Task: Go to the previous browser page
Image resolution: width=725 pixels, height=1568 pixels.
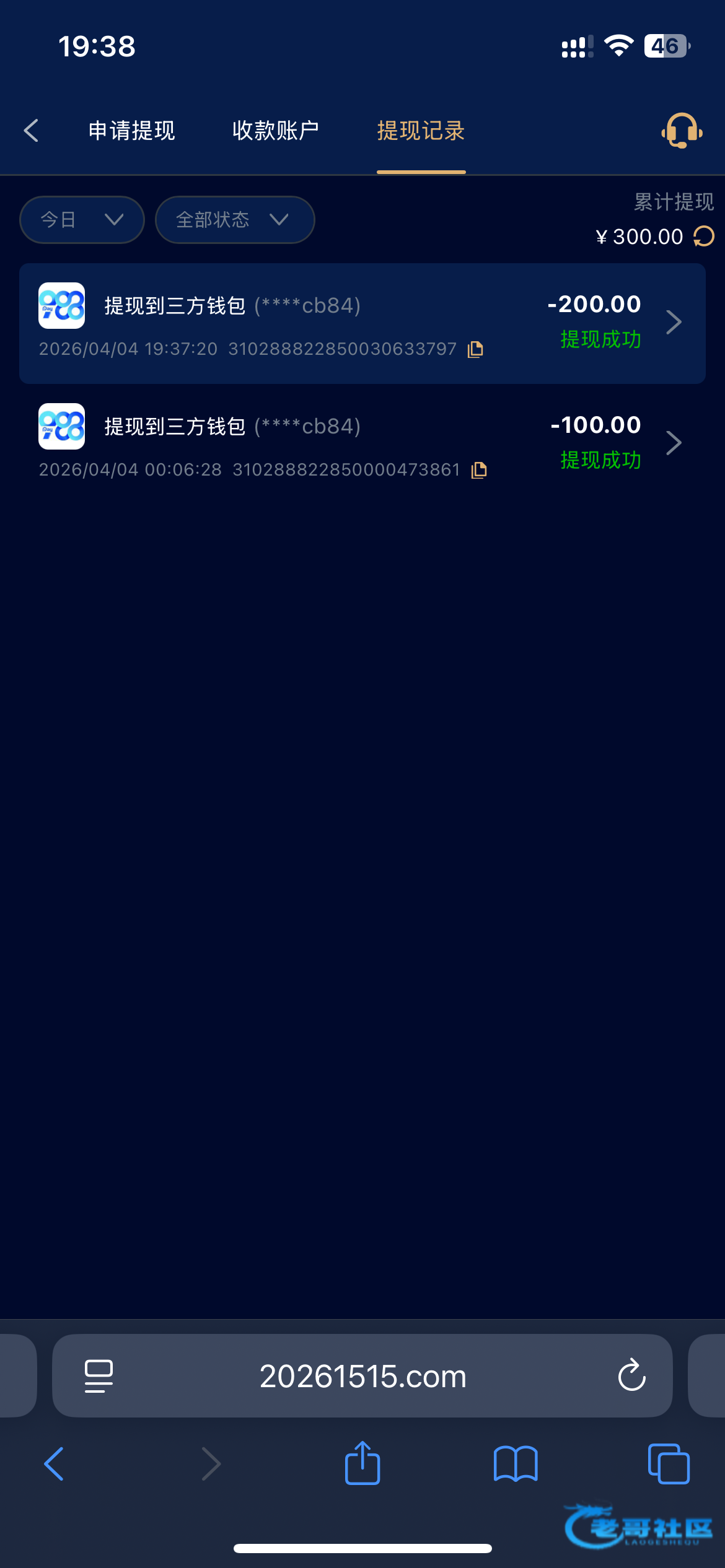Action: click(x=55, y=1464)
